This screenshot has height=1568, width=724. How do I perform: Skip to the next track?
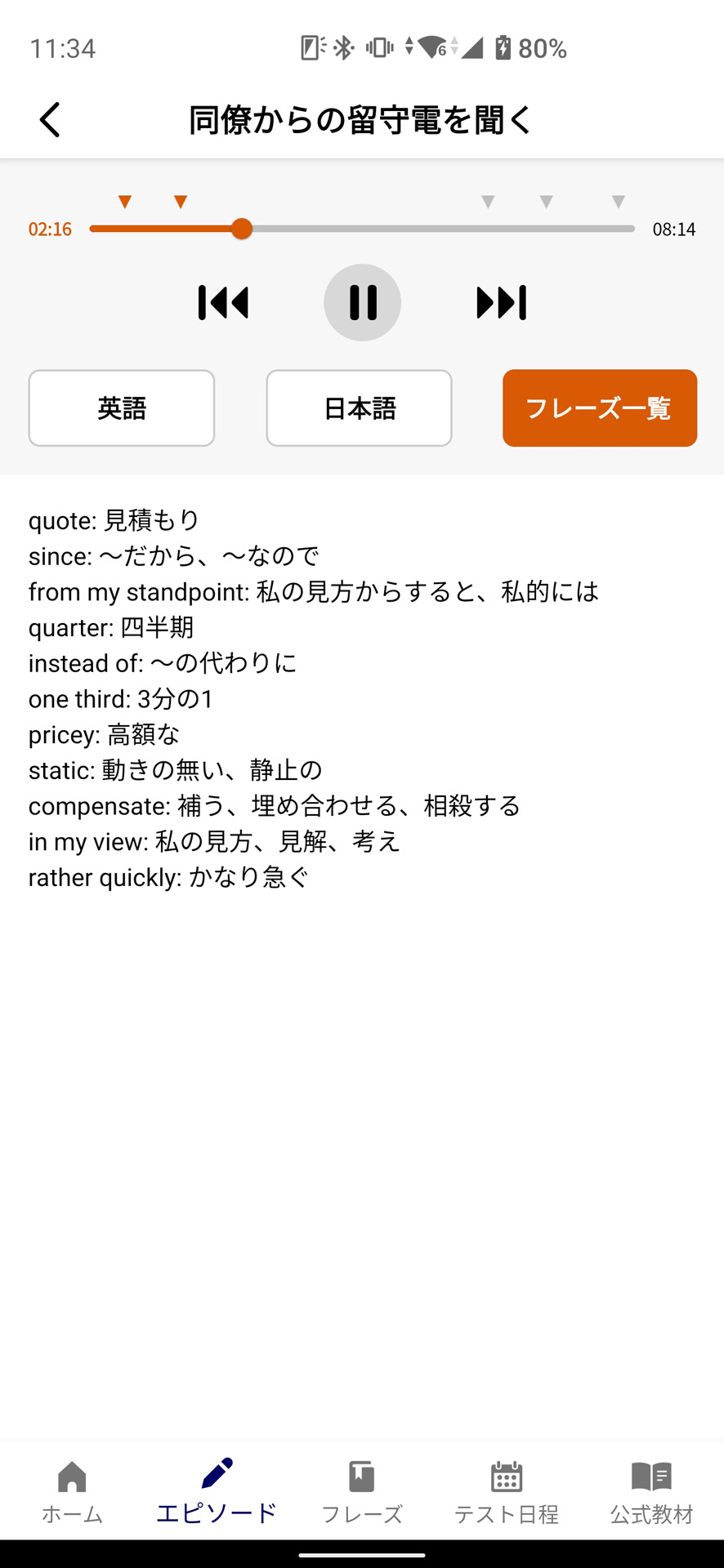pyautogui.click(x=502, y=301)
